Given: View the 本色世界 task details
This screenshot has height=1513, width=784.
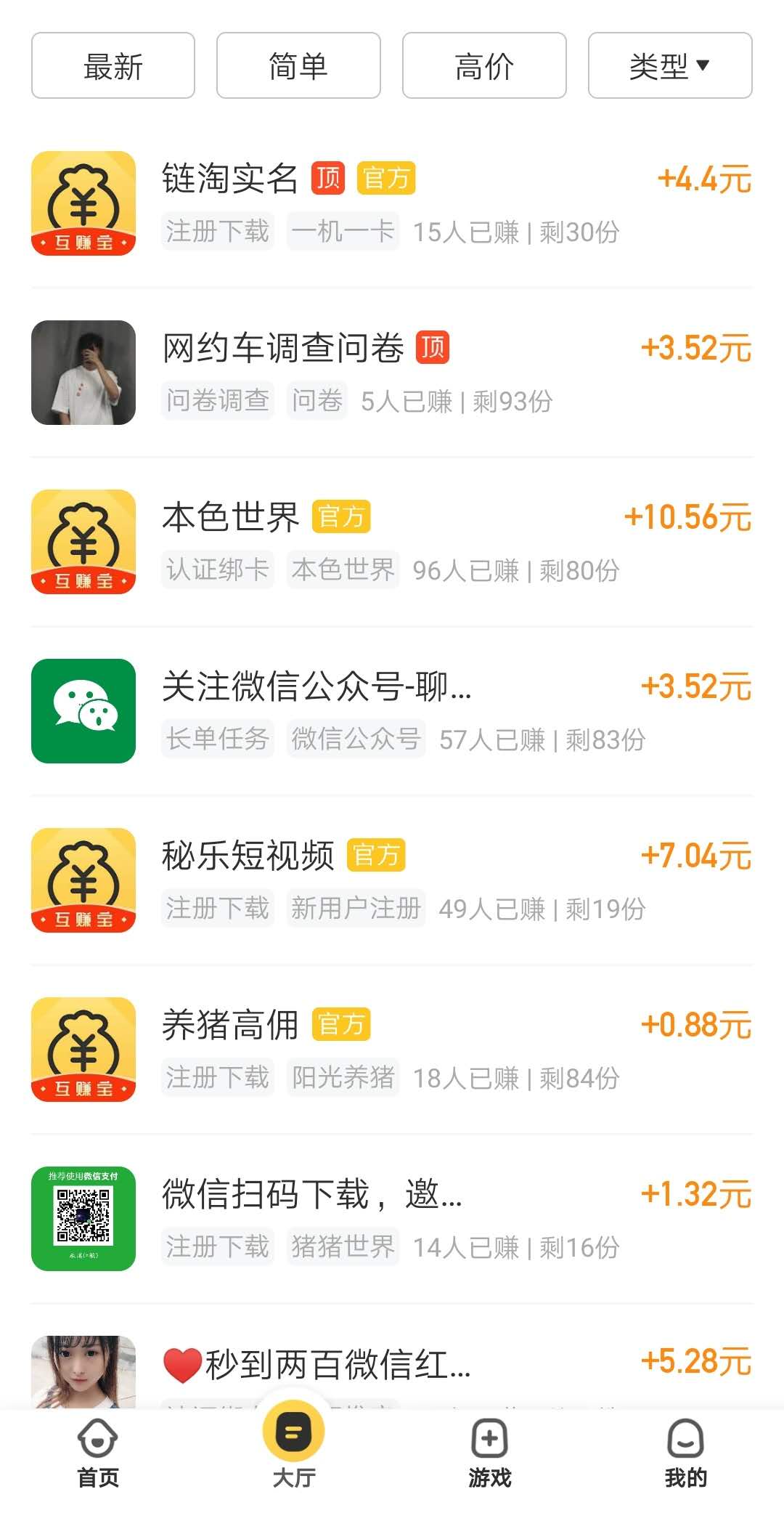Looking at the screenshot, I should (x=392, y=542).
